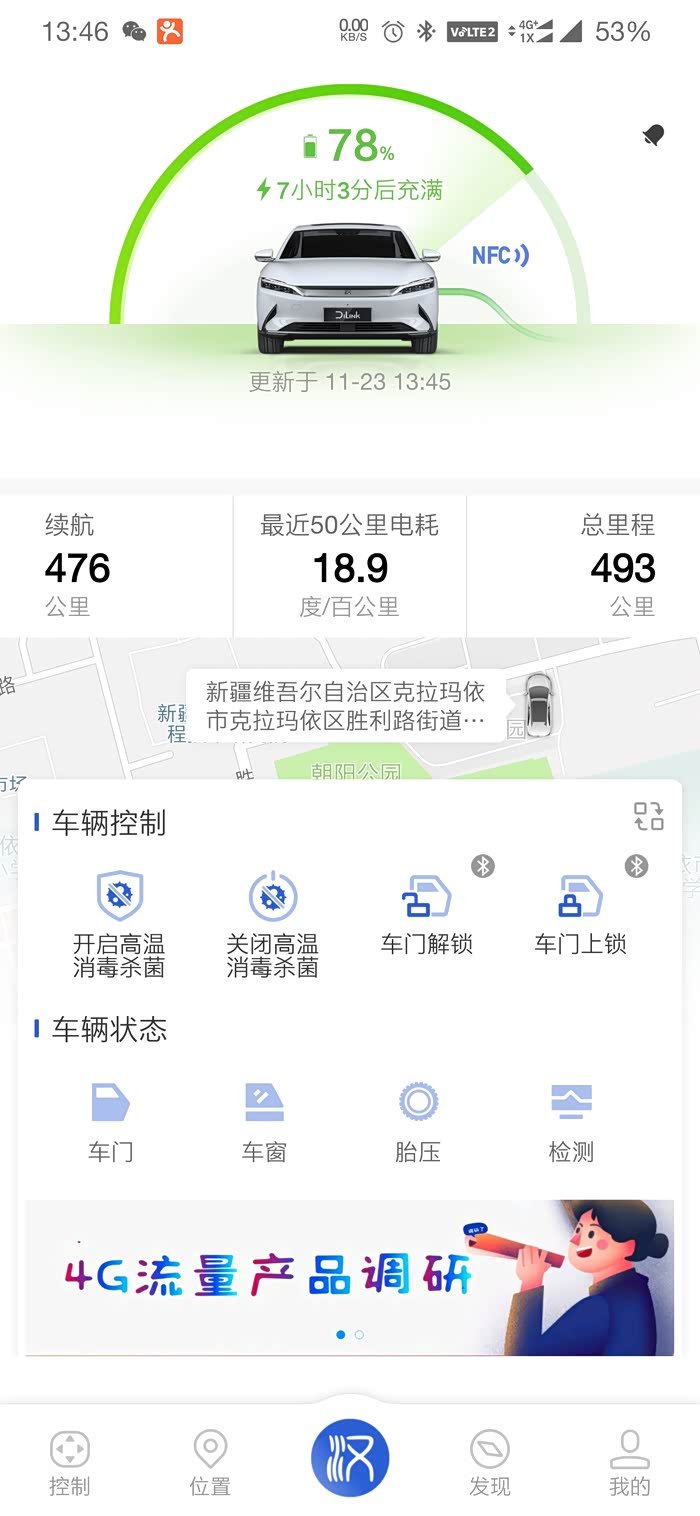Tap 关闭高温消毒杀菌

point(272,922)
